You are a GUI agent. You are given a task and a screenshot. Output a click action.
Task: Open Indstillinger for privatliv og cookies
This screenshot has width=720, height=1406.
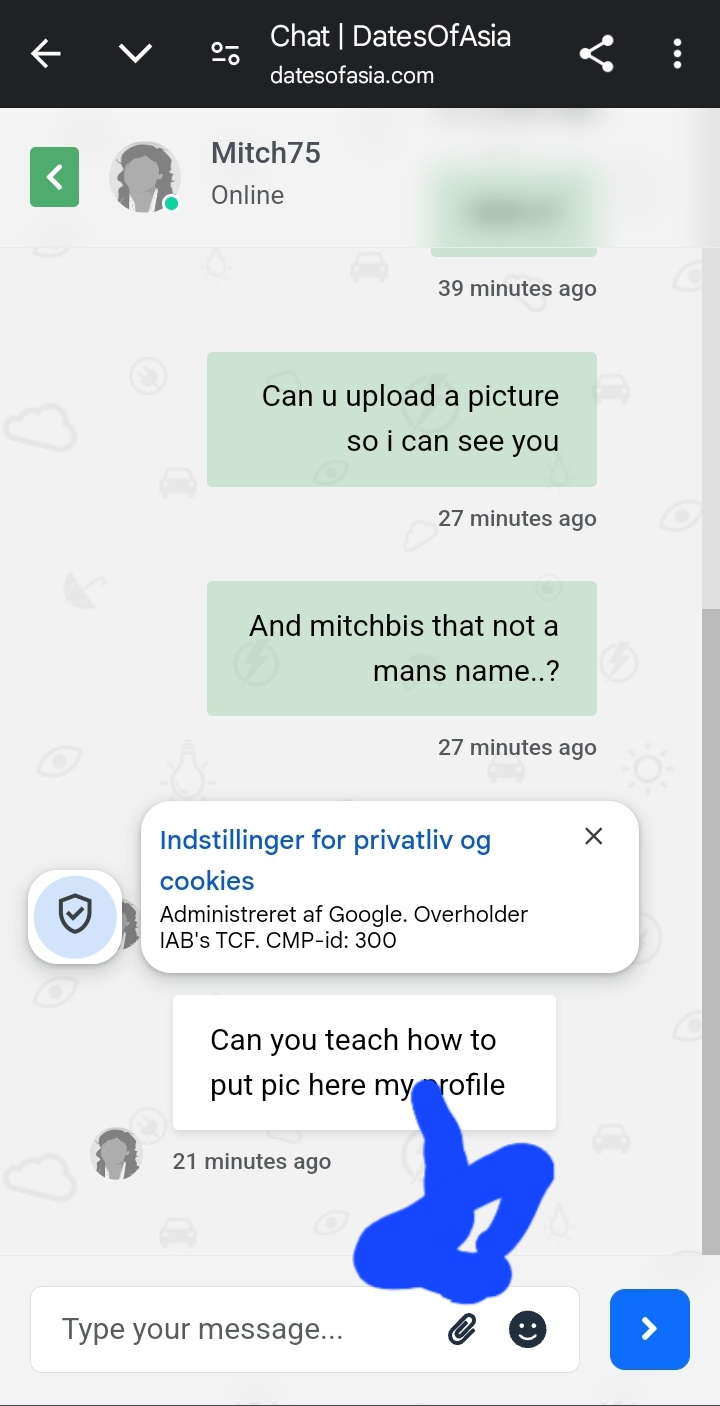coord(325,860)
